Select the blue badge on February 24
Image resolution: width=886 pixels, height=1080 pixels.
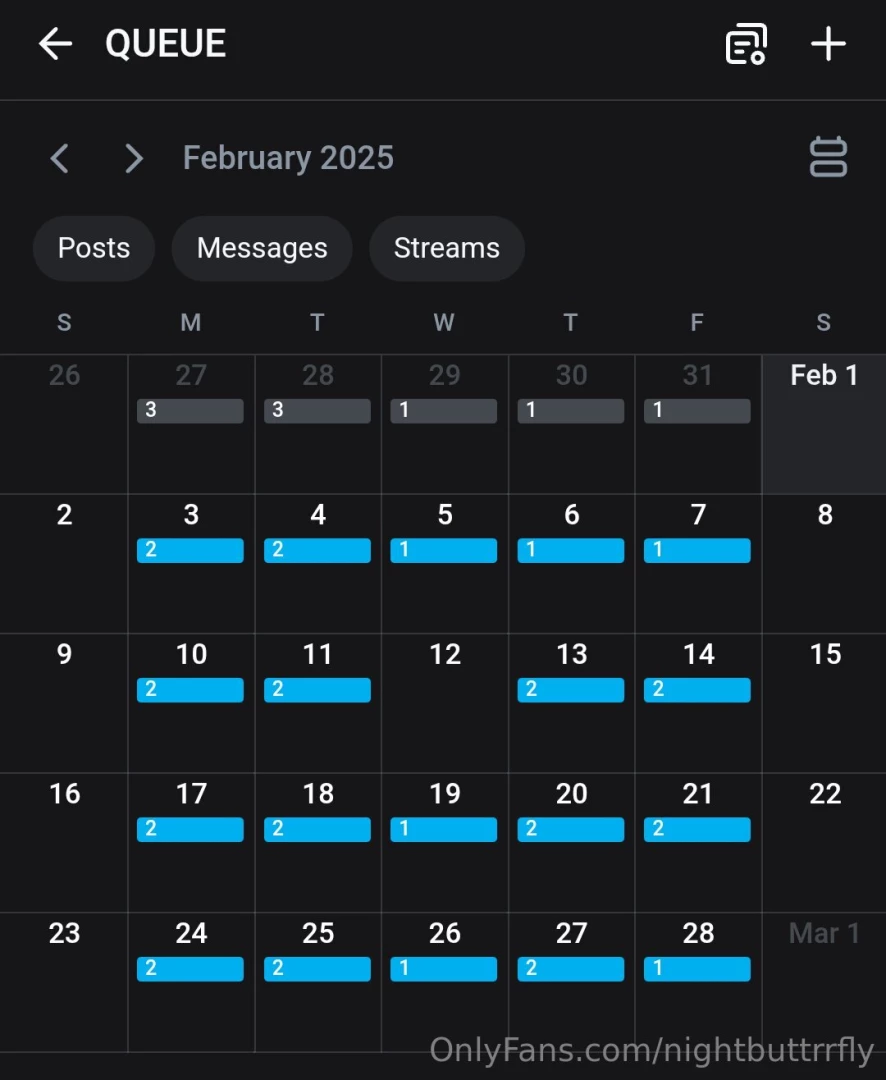coord(190,968)
